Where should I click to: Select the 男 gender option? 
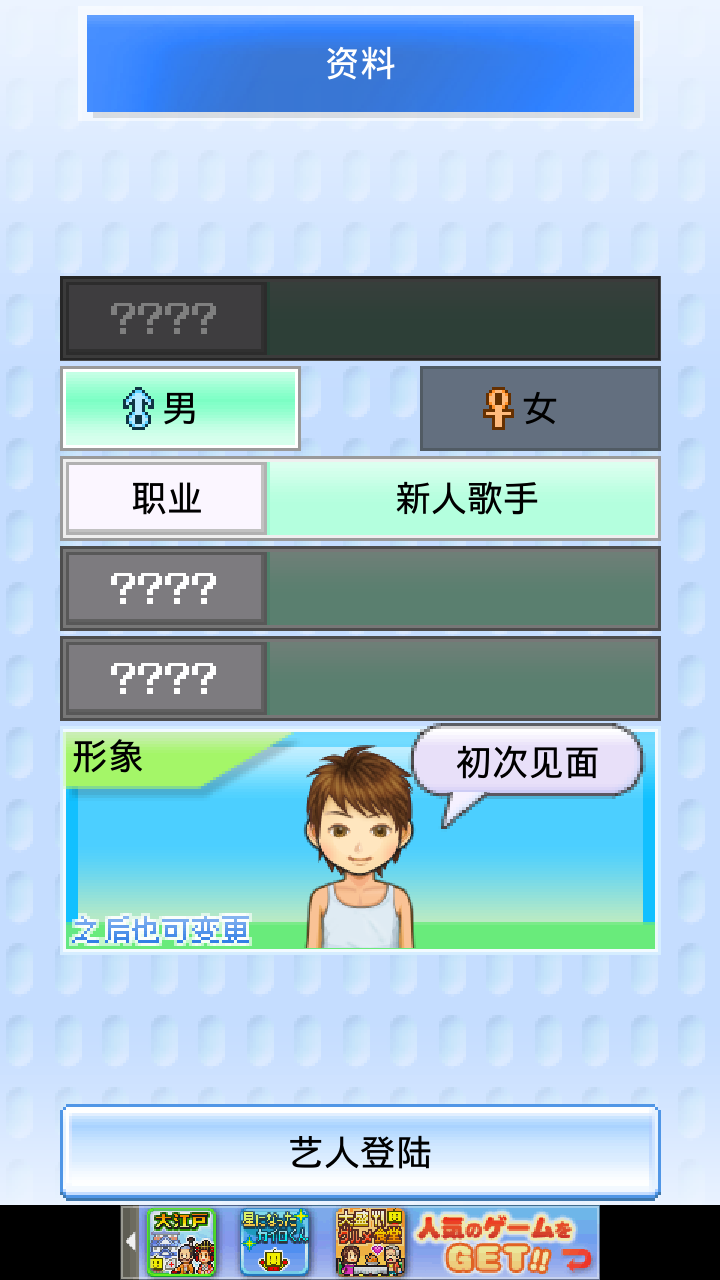[180, 407]
